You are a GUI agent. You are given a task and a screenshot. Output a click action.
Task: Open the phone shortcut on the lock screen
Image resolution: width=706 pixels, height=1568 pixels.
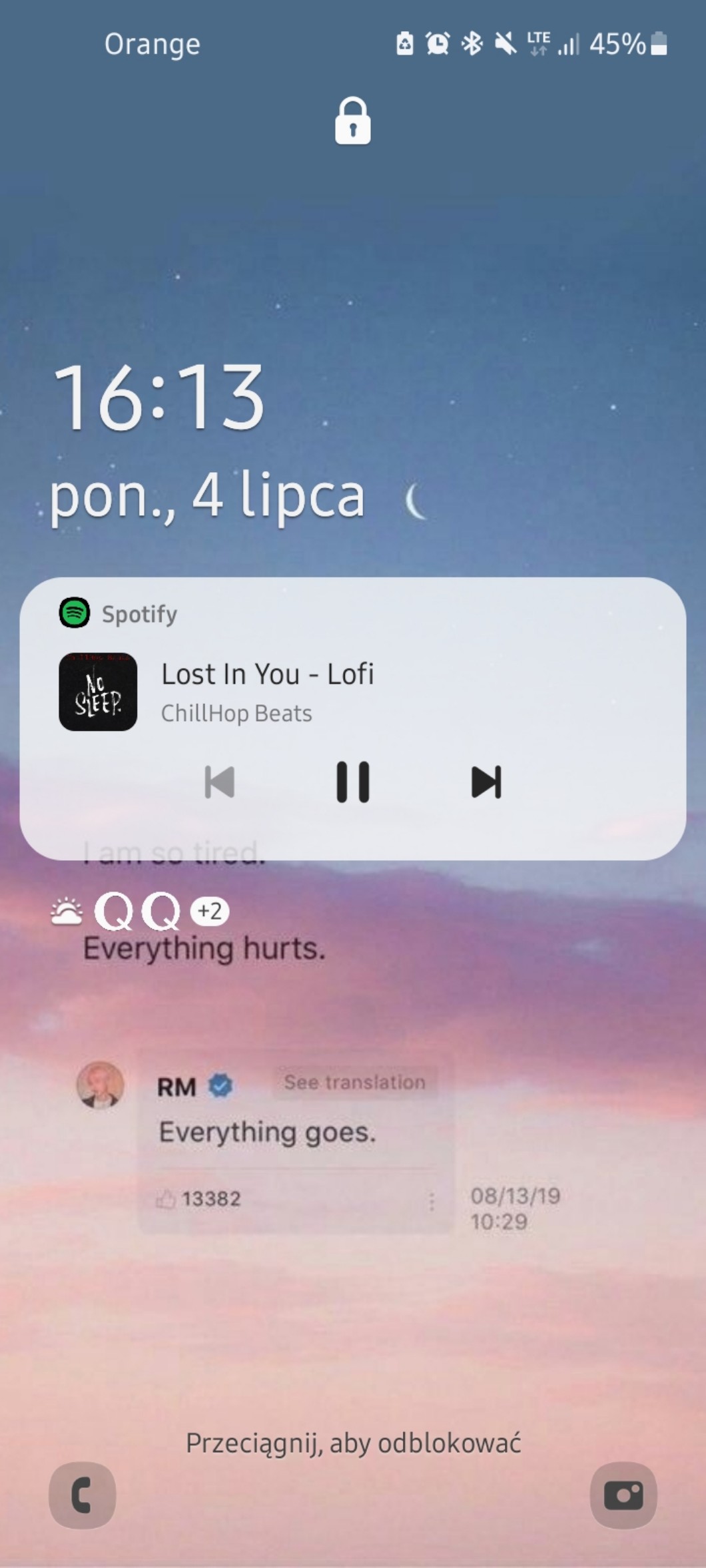point(82,1495)
